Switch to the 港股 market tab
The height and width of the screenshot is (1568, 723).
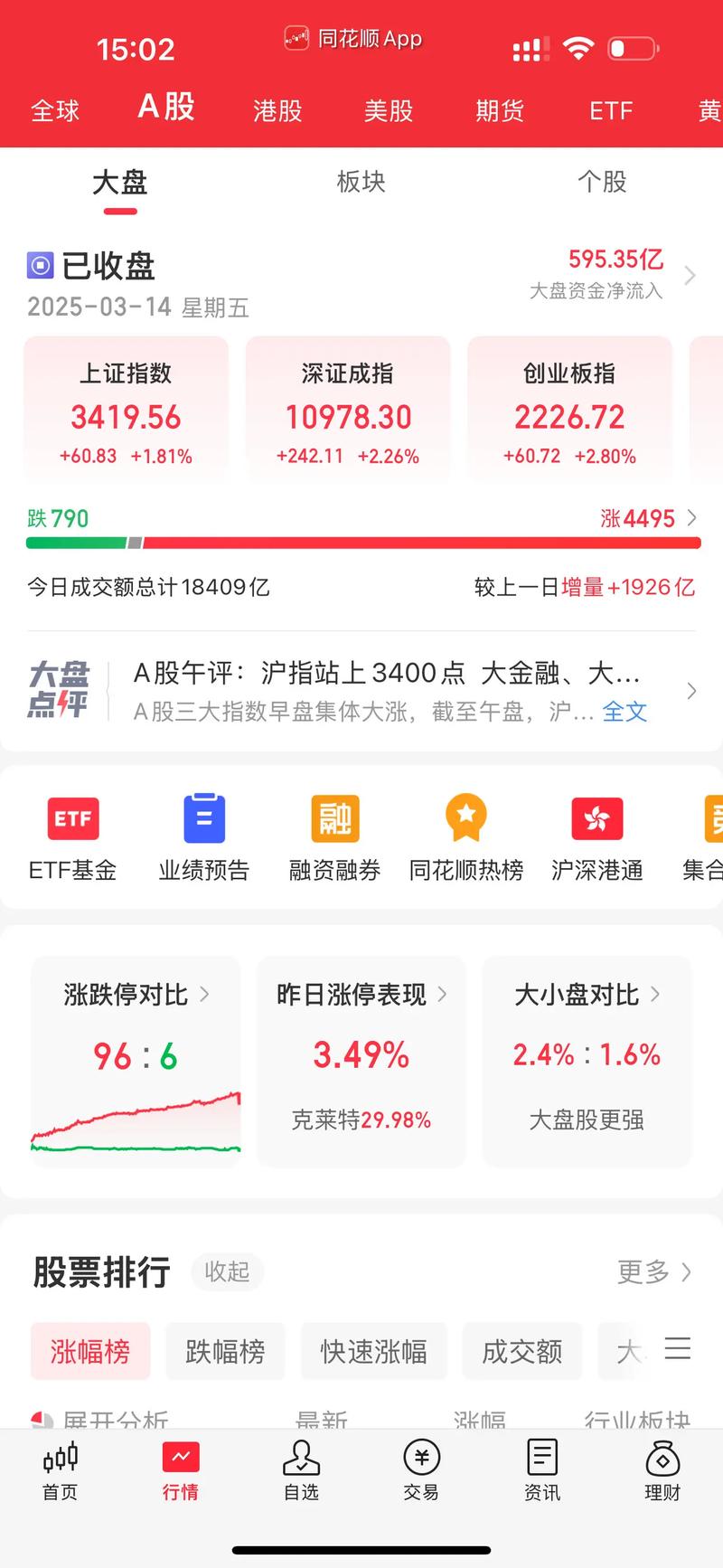tap(277, 110)
